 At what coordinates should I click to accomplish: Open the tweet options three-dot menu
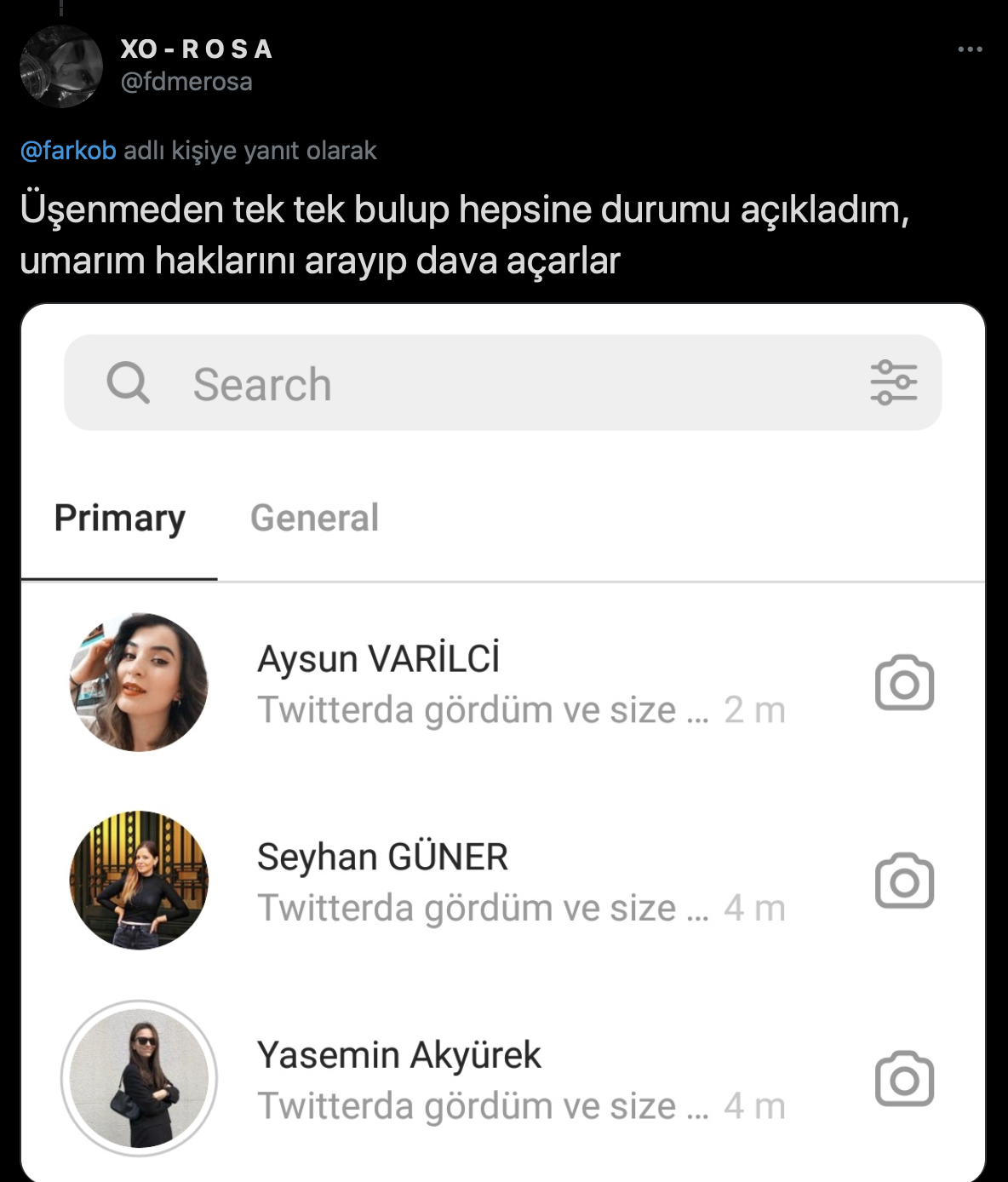pos(968,49)
